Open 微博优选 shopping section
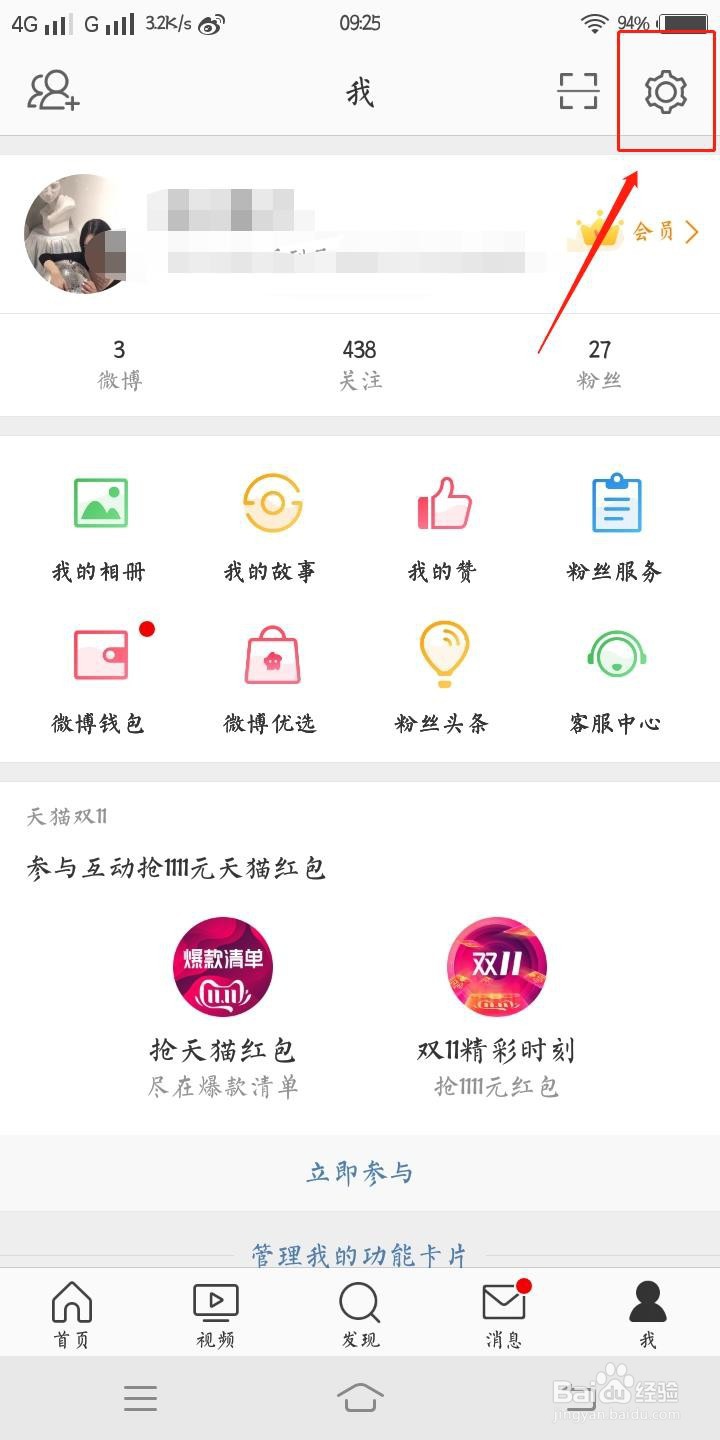 (x=270, y=672)
